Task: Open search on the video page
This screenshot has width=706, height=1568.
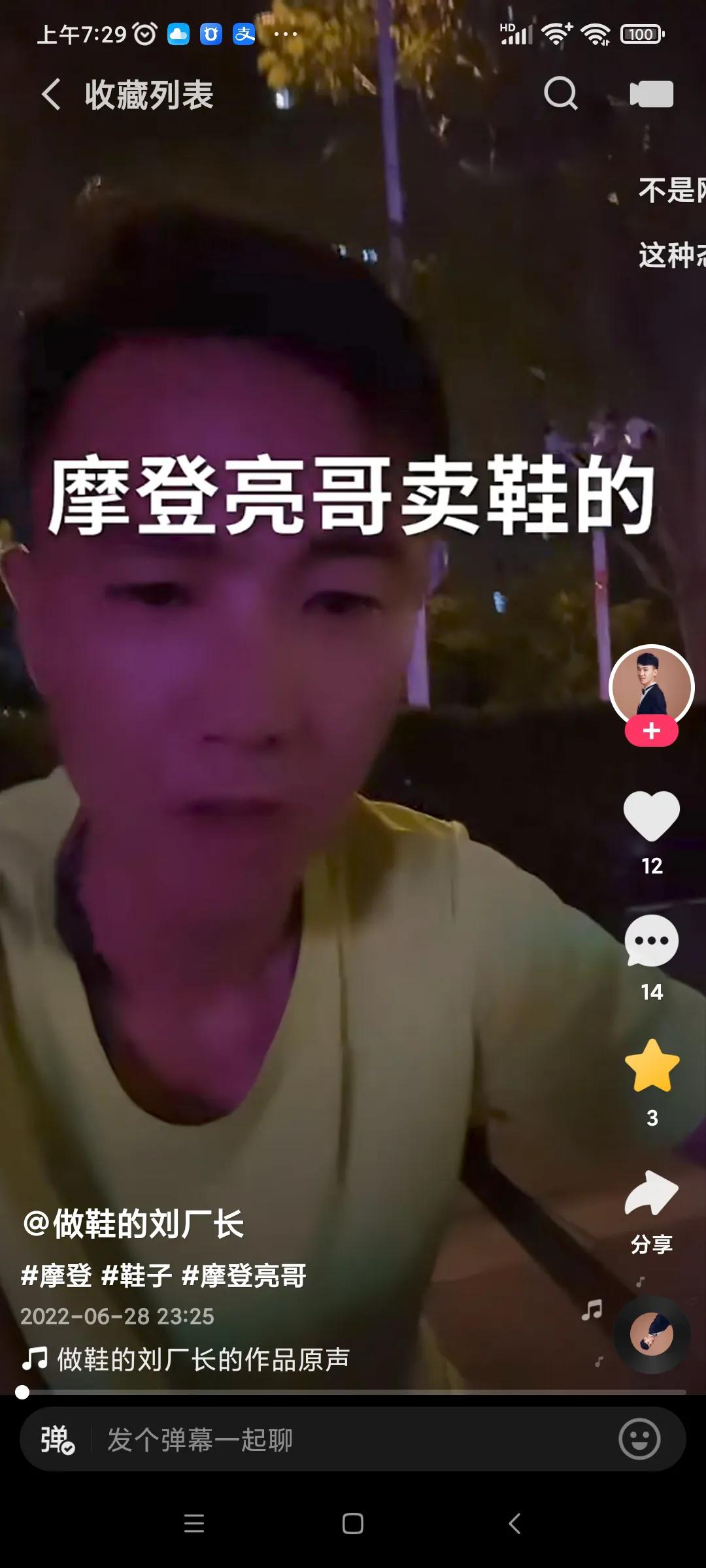Action: (x=561, y=95)
